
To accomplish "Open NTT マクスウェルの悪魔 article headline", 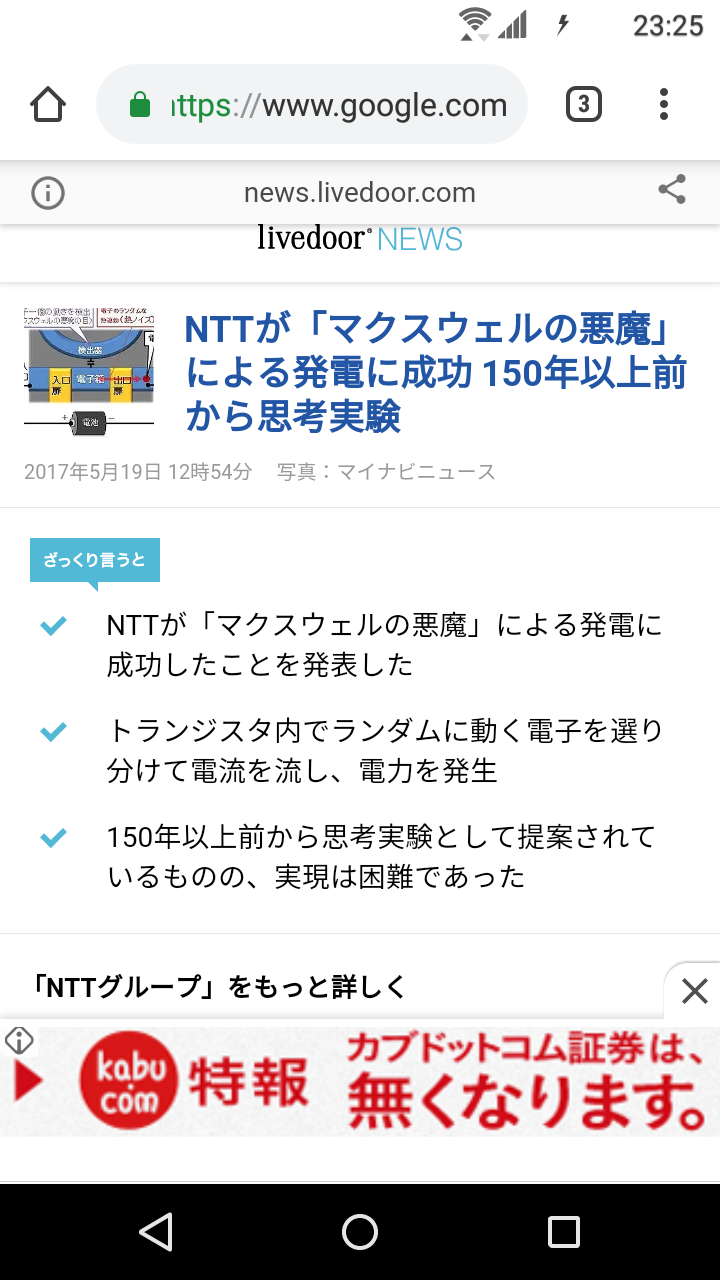I will click(436, 373).
